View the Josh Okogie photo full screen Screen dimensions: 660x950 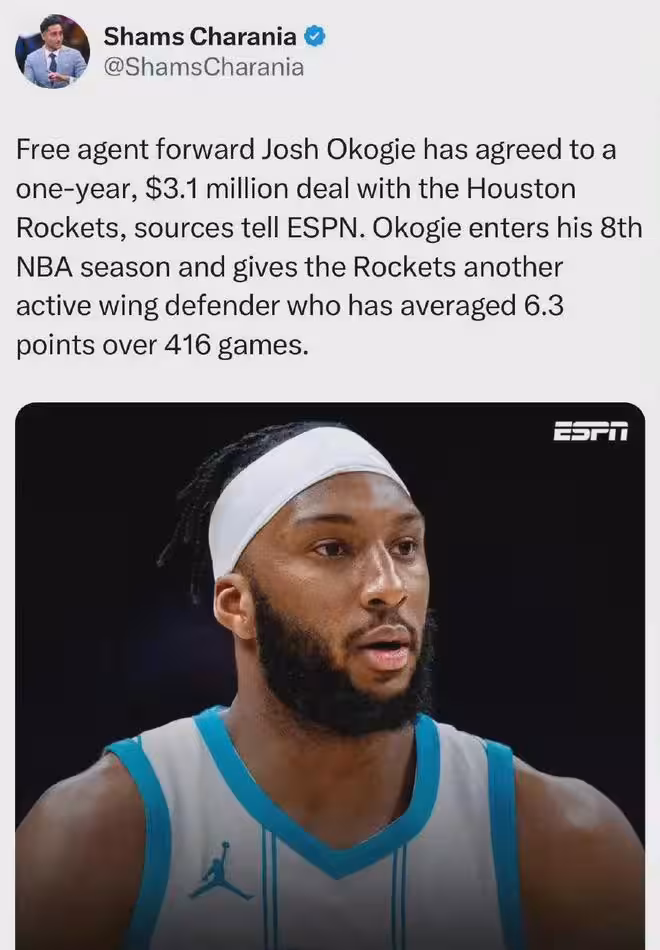tap(330, 675)
